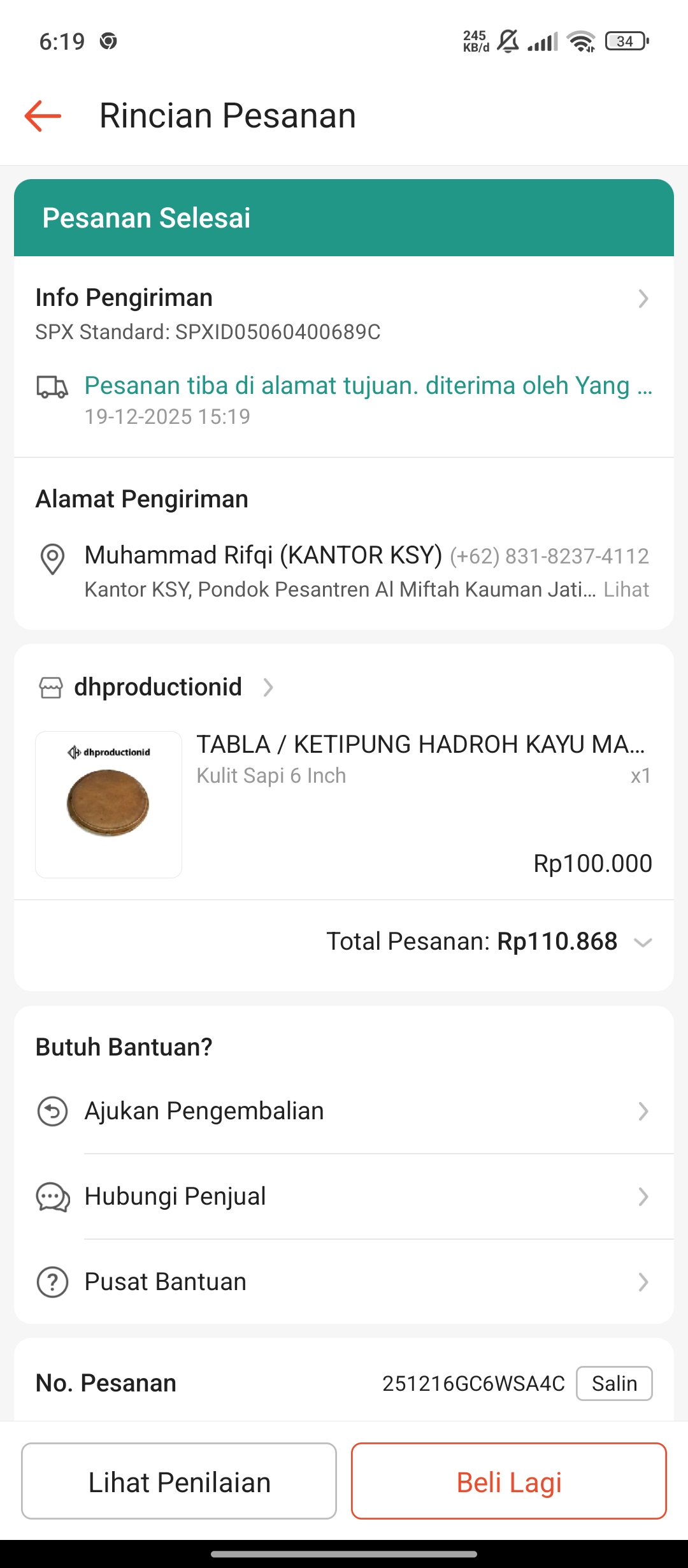
Task: Tap Beli Lagi to reorder
Action: pyautogui.click(x=508, y=1481)
